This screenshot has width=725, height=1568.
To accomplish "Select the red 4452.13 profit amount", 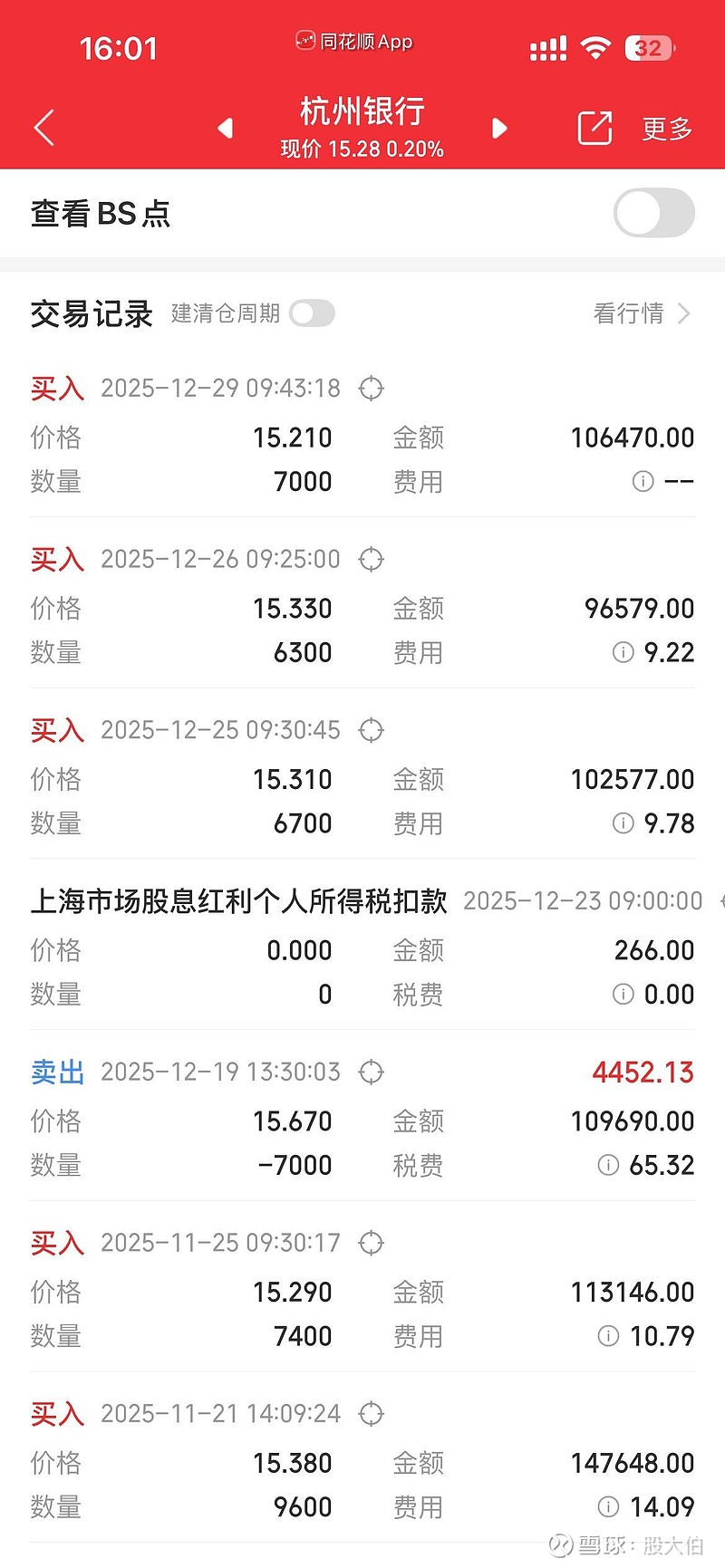I will tap(643, 1072).
